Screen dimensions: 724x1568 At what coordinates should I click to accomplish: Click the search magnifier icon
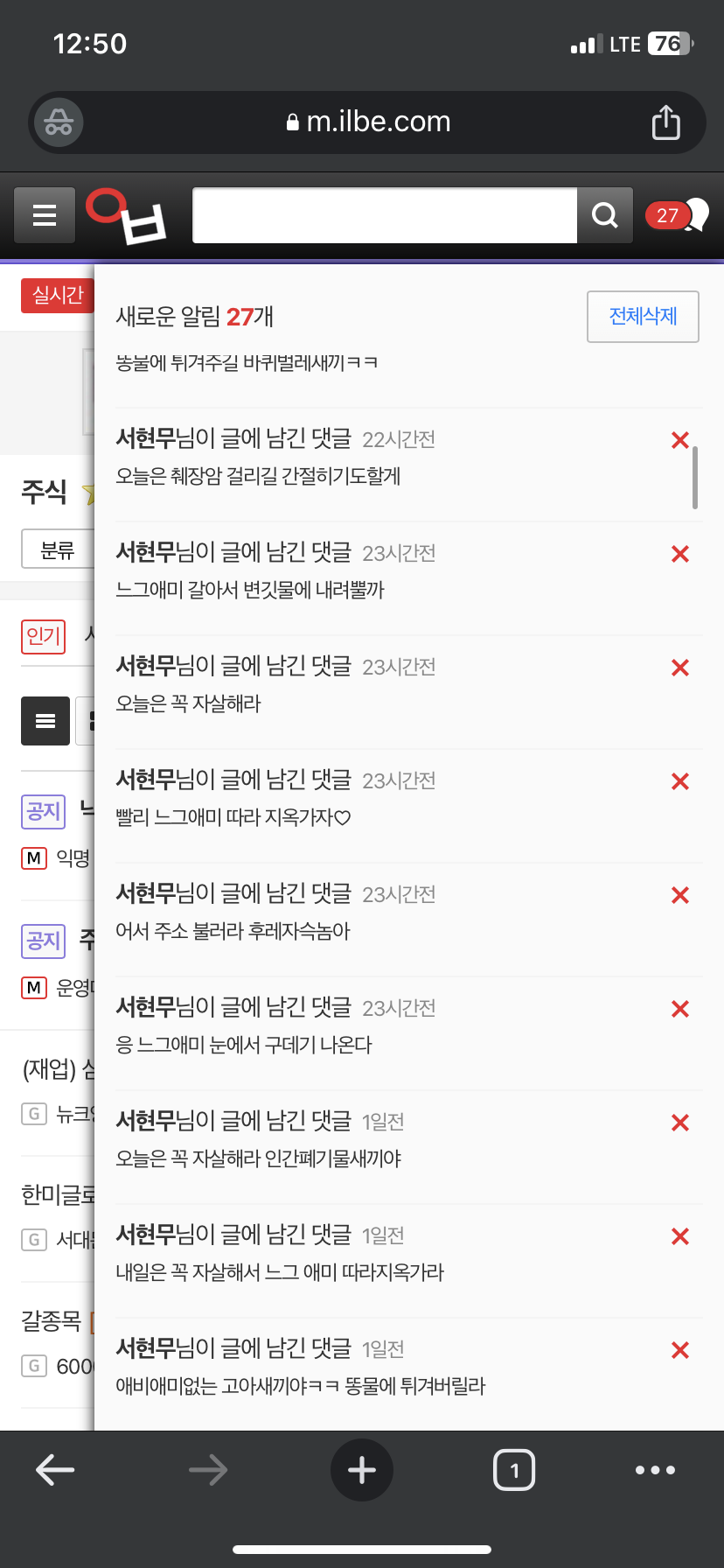[x=604, y=215]
